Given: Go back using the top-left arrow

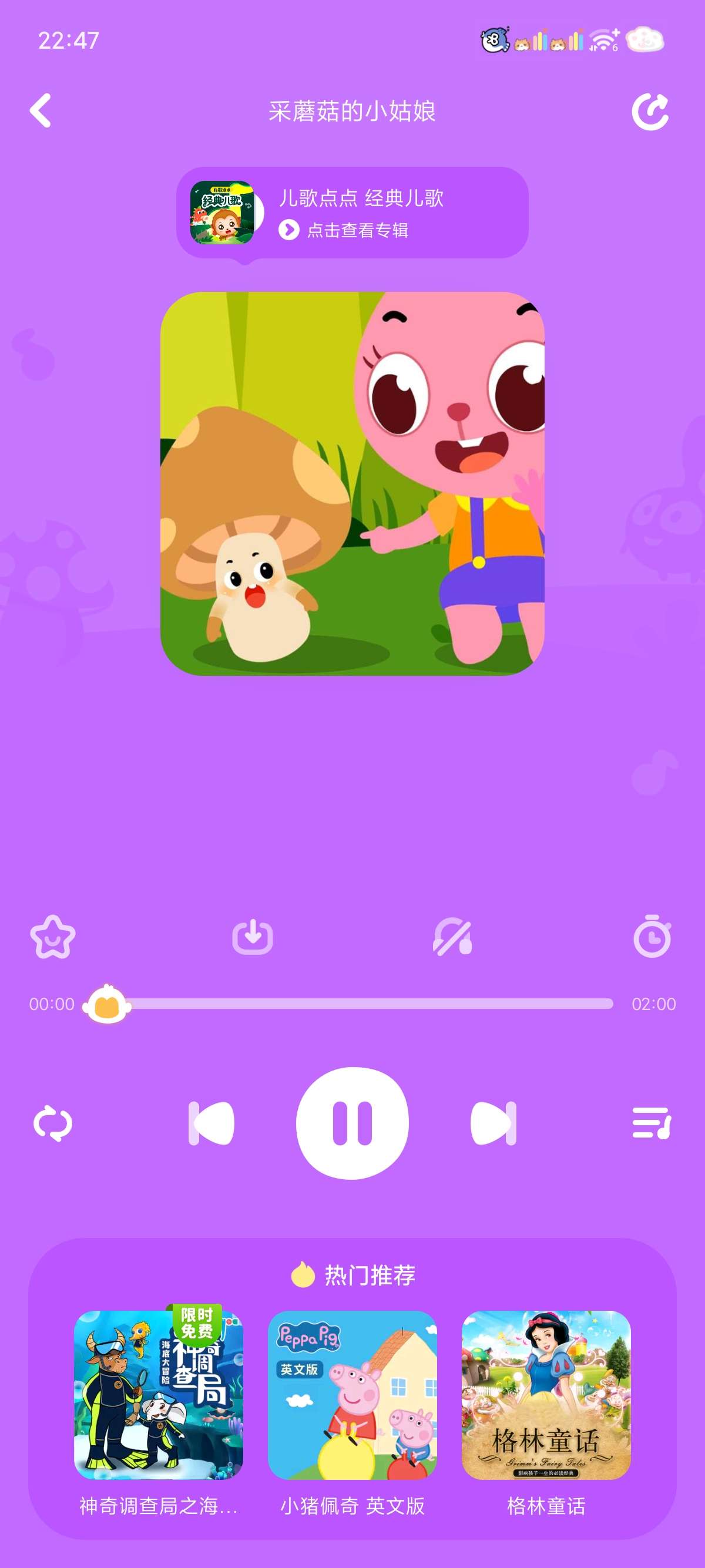Looking at the screenshot, I should tap(41, 111).
